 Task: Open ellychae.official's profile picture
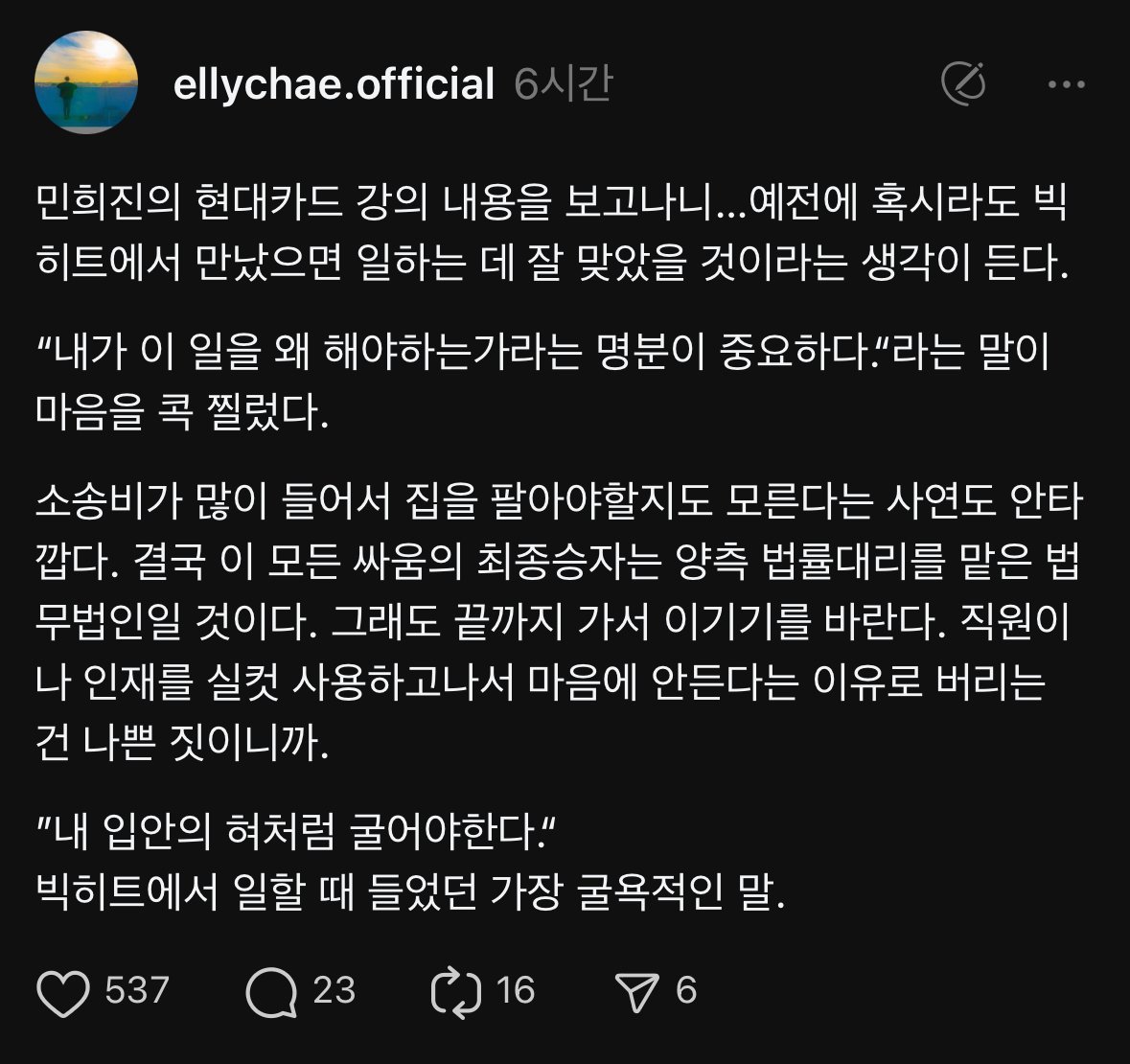tap(86, 83)
